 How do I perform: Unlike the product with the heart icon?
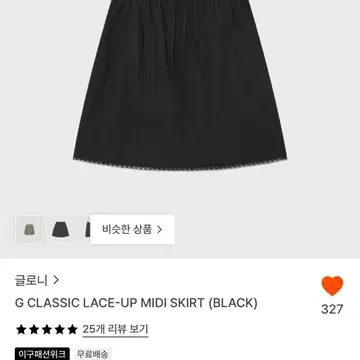point(332,286)
